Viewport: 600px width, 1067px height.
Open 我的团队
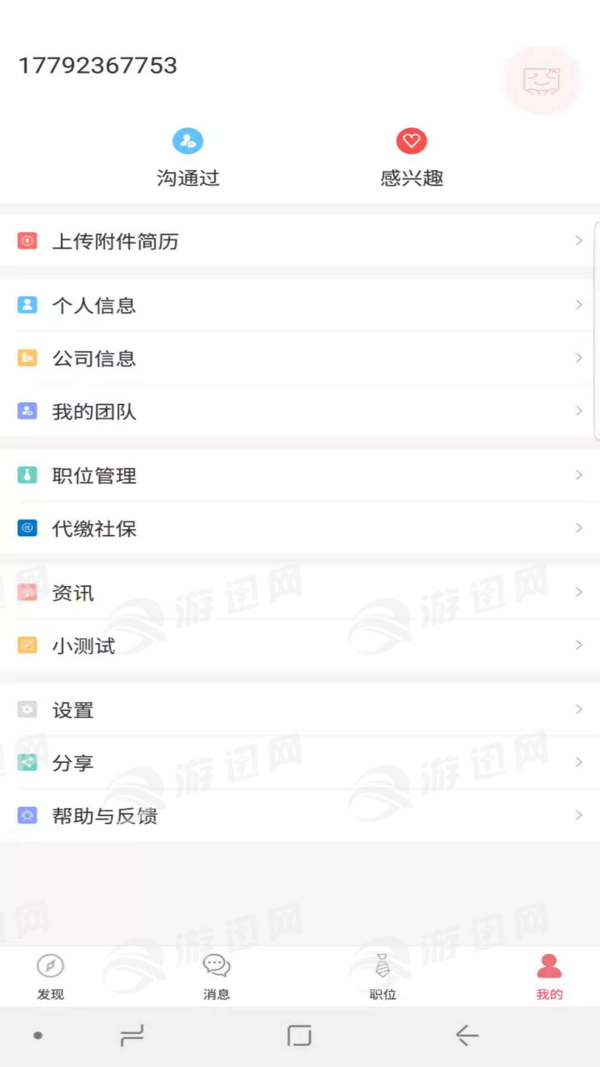pyautogui.click(x=300, y=411)
